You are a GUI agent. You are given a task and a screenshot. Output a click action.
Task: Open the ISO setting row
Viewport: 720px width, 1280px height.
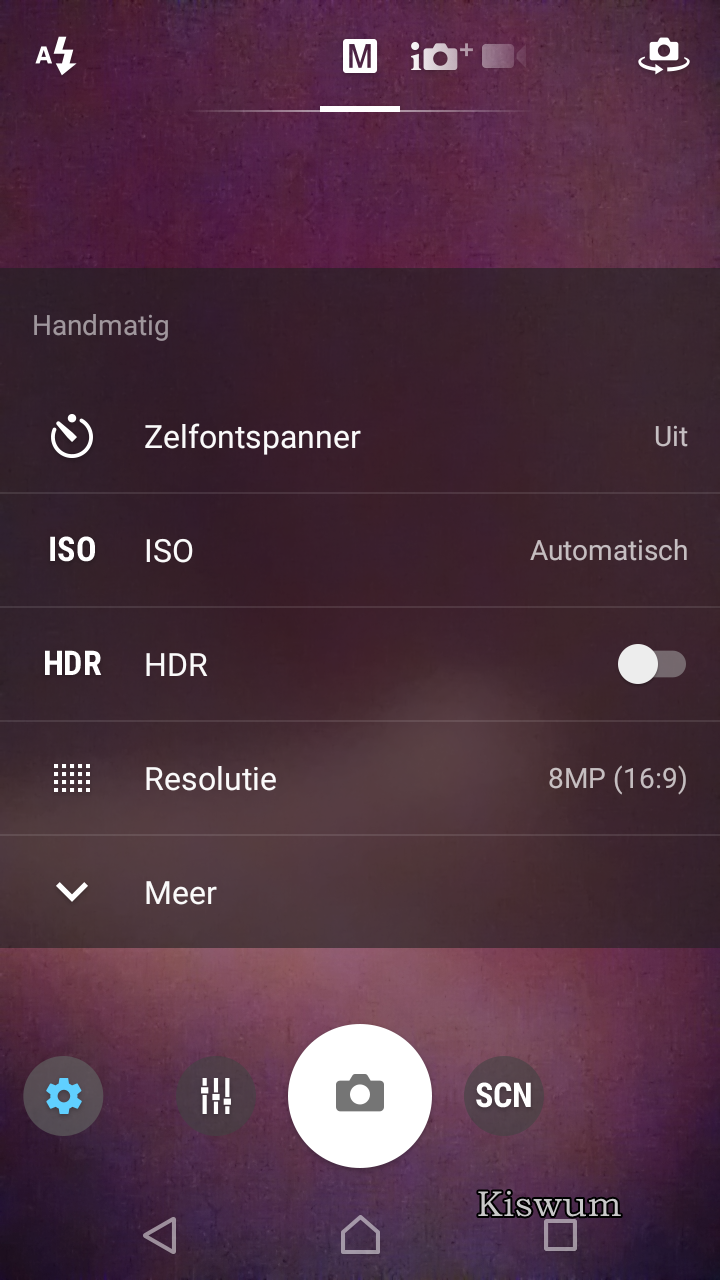pyautogui.click(x=360, y=551)
